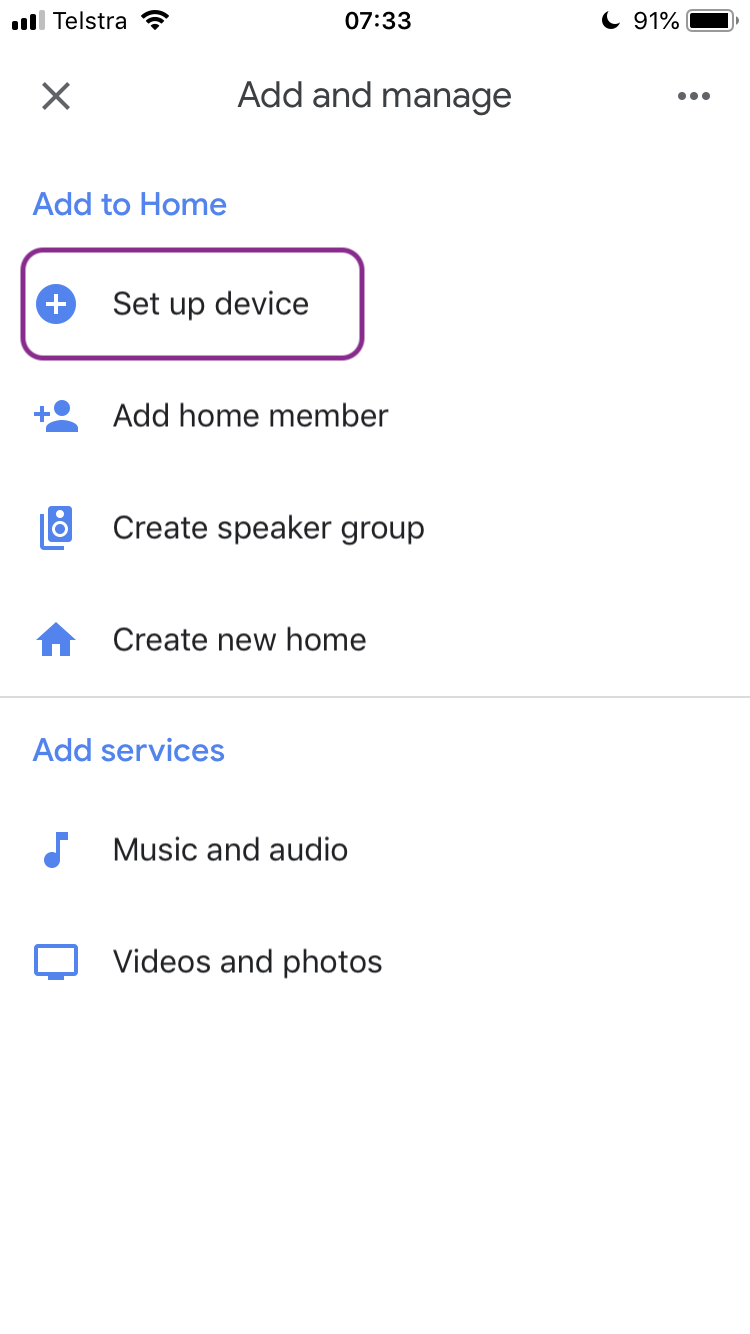Open Videos and photos services
This screenshot has height=1334, width=750.
pos(247,961)
